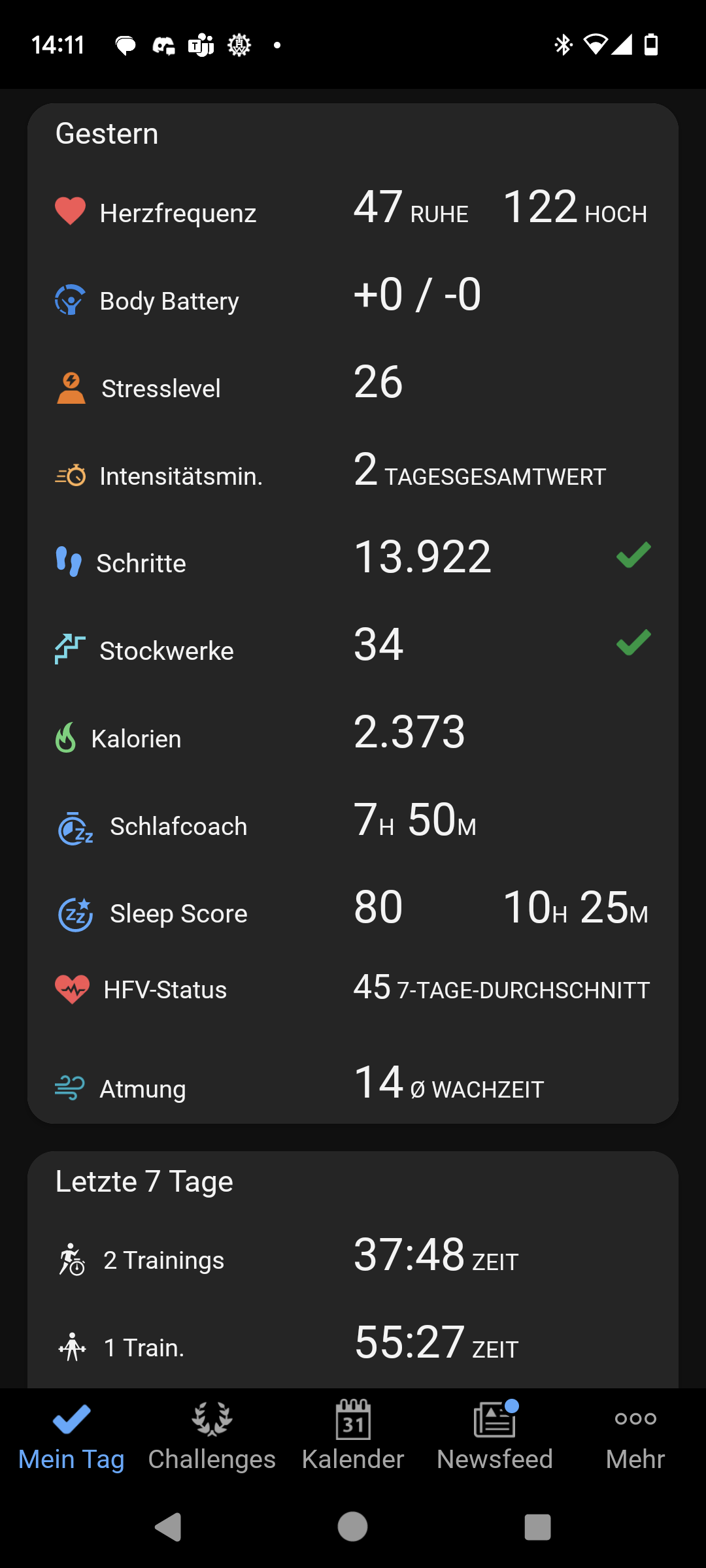This screenshot has height=1568, width=706.
Task: Select the Mein Tag tab
Action: tap(71, 1436)
